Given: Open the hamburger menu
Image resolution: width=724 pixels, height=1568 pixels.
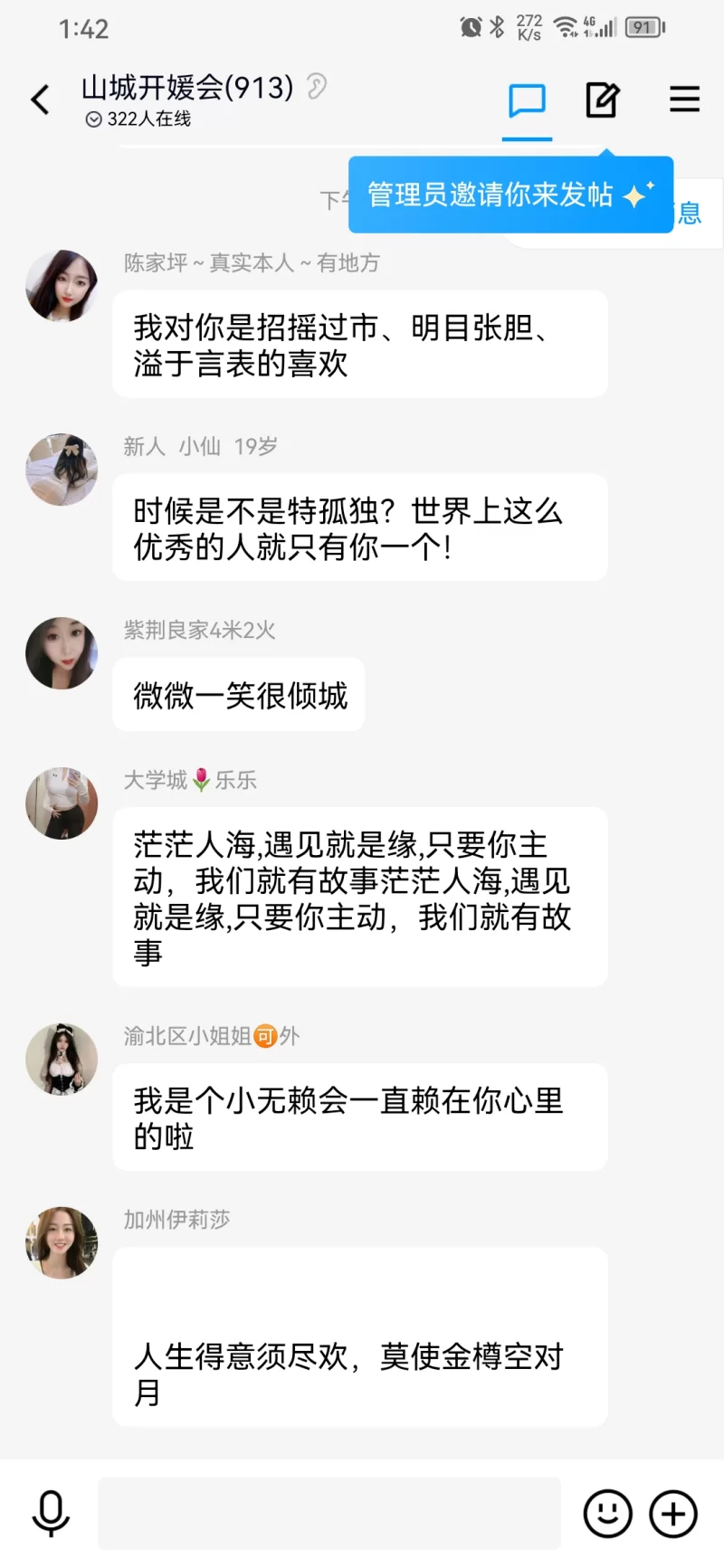Looking at the screenshot, I should (684, 100).
